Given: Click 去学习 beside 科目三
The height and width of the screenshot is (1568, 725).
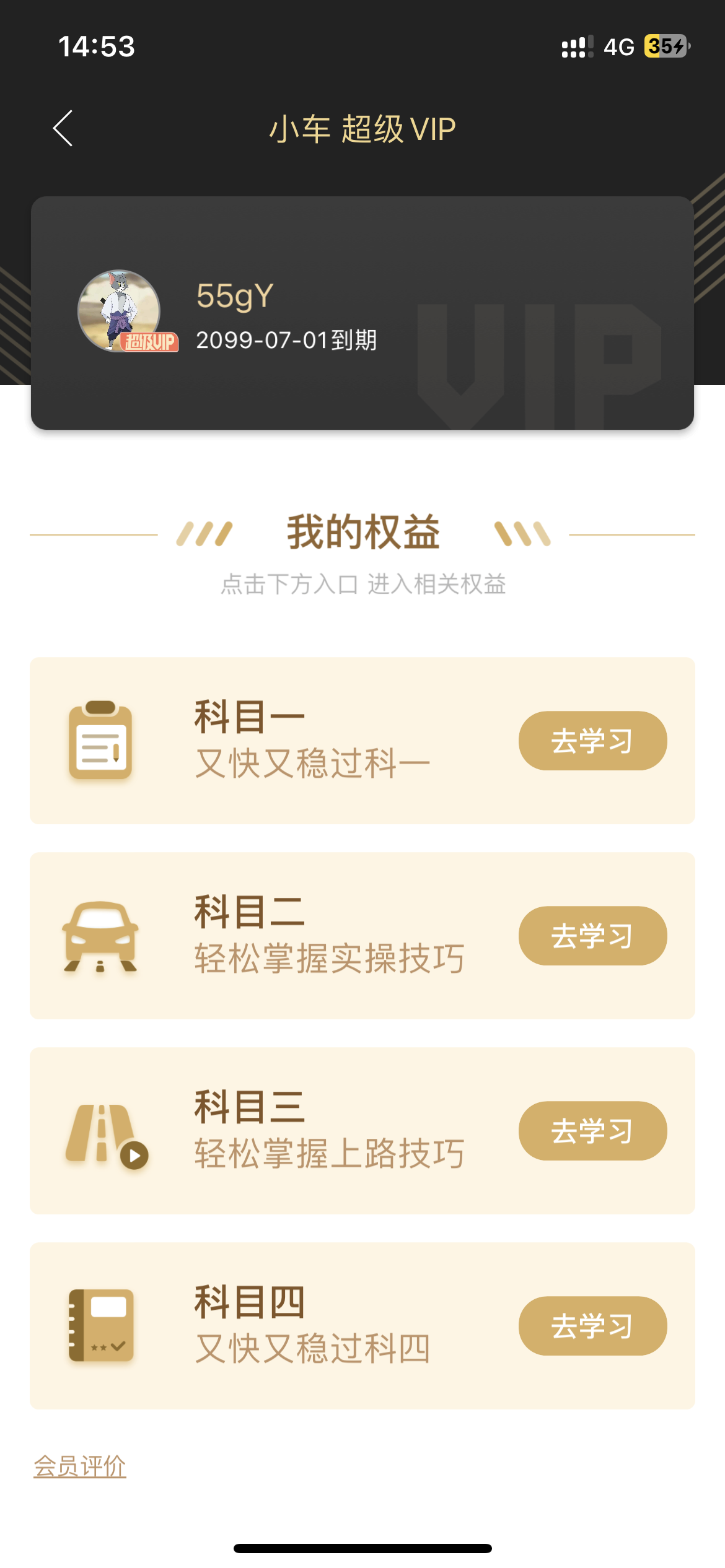Looking at the screenshot, I should click(592, 1131).
